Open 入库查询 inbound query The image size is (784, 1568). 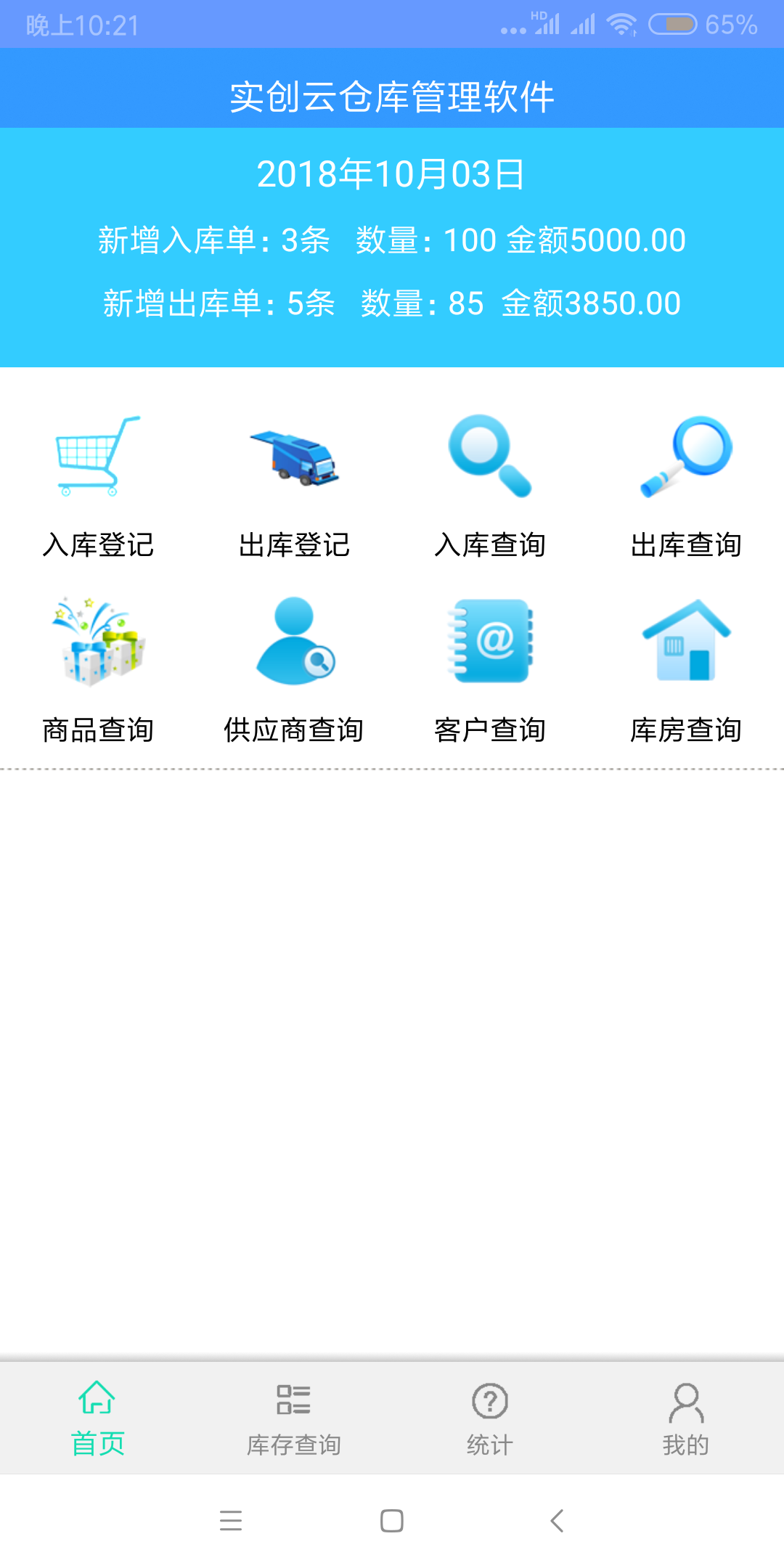(x=490, y=486)
